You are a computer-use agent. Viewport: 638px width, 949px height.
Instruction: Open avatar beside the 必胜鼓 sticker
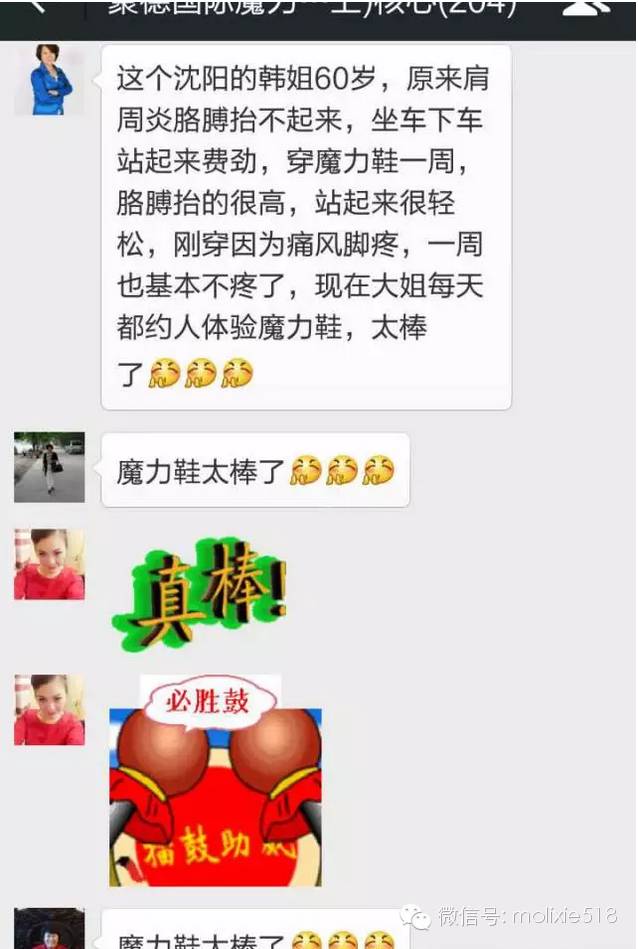click(x=49, y=710)
